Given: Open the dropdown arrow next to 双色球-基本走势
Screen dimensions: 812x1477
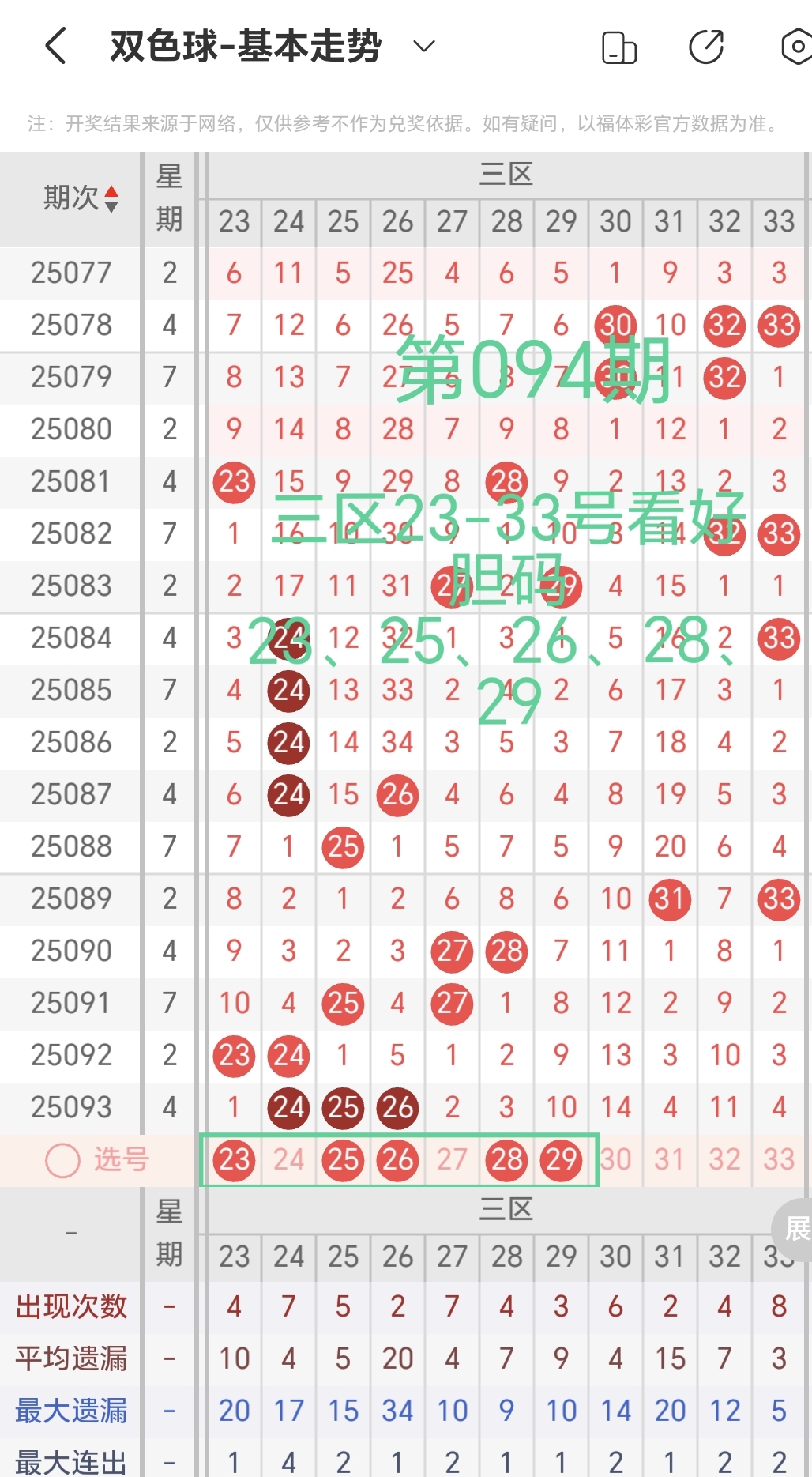Looking at the screenshot, I should tap(423, 47).
